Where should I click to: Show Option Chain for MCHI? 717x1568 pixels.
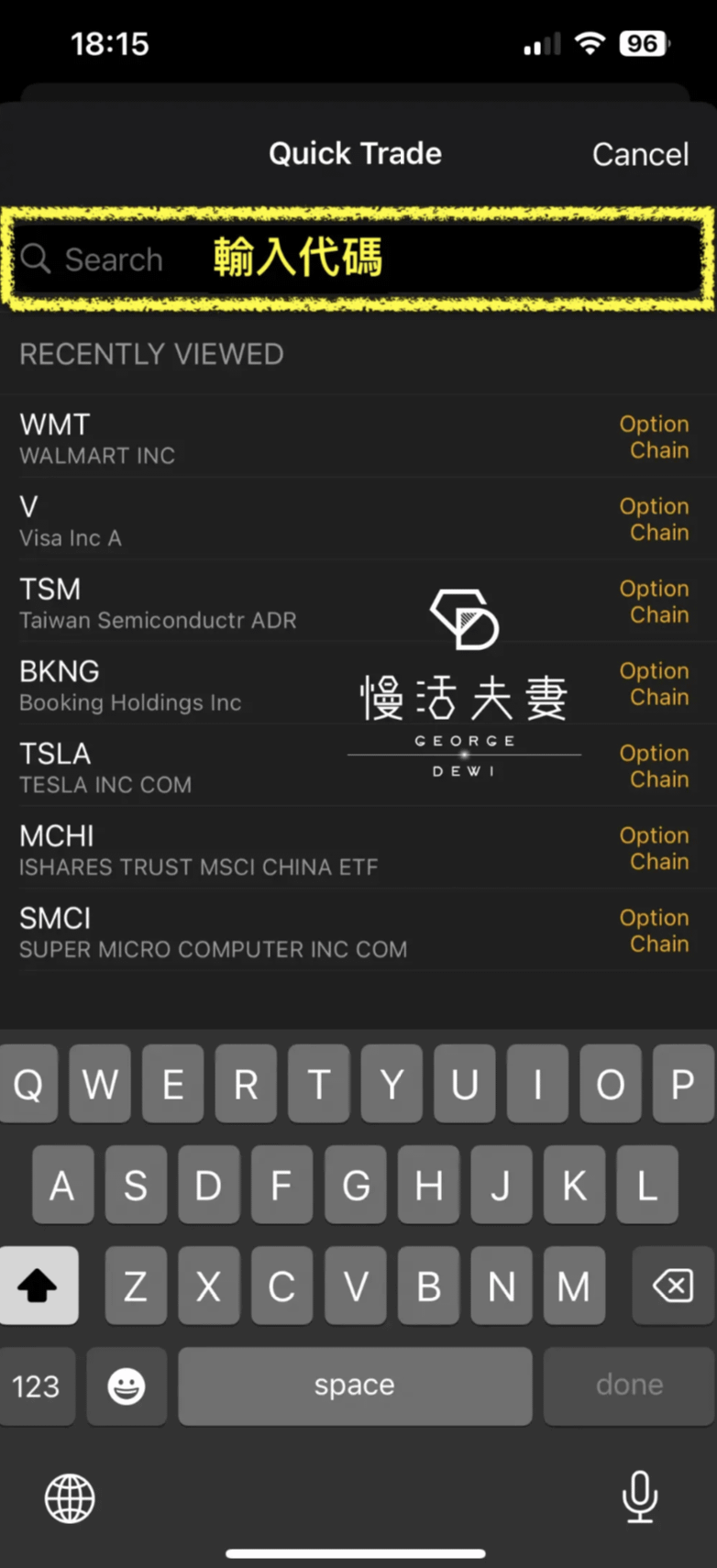(655, 849)
